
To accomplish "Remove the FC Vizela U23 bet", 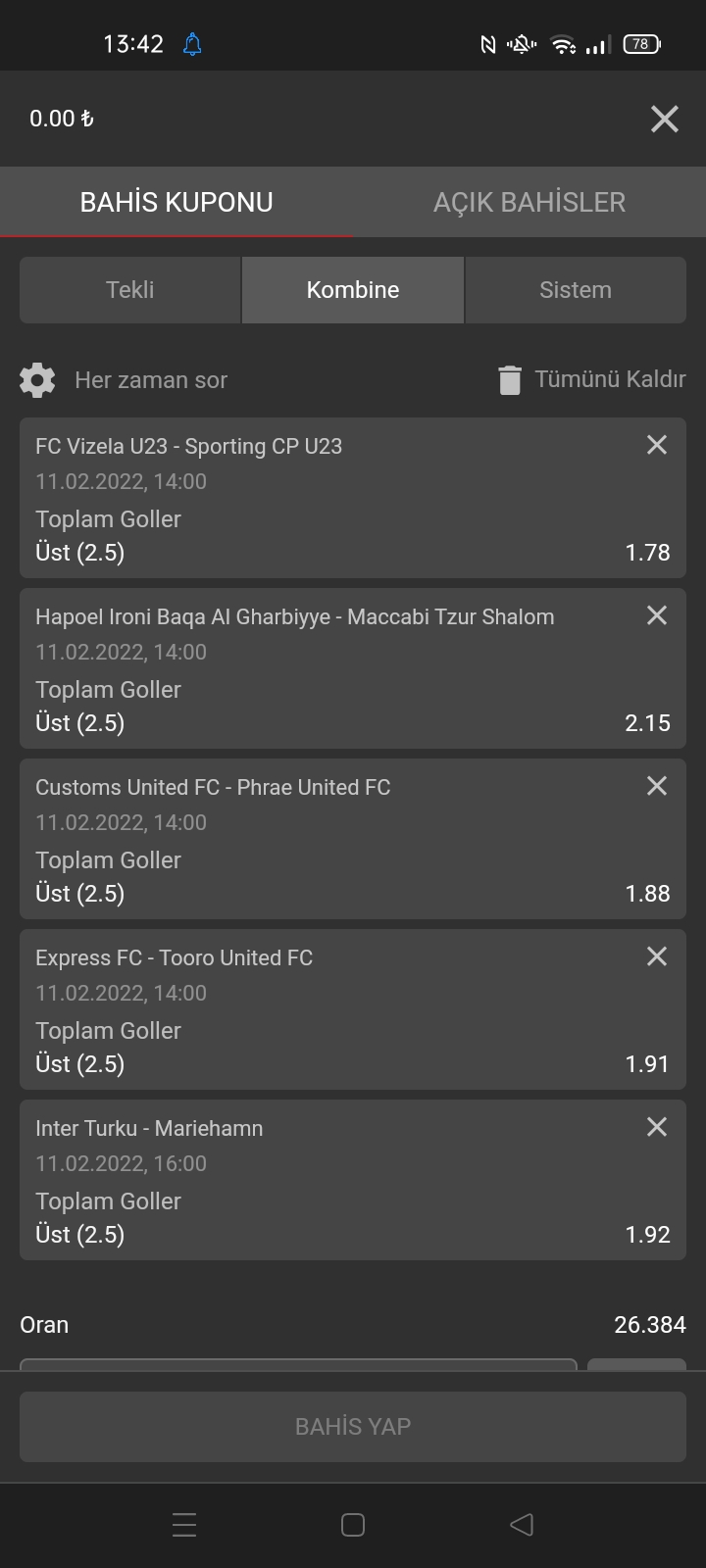I will 657,445.
